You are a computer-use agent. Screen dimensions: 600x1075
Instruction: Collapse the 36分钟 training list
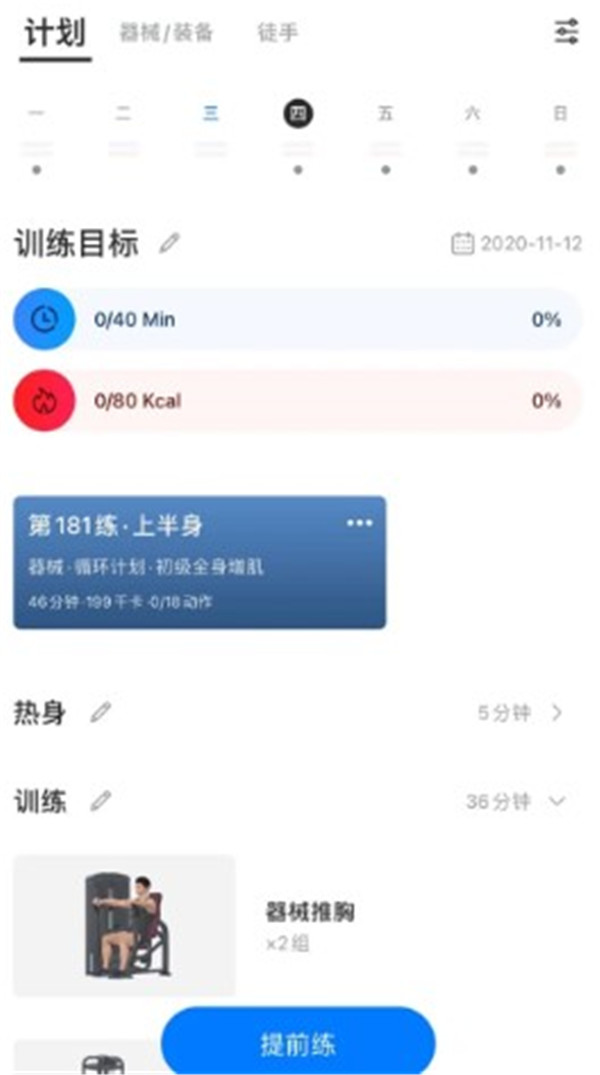coord(557,801)
